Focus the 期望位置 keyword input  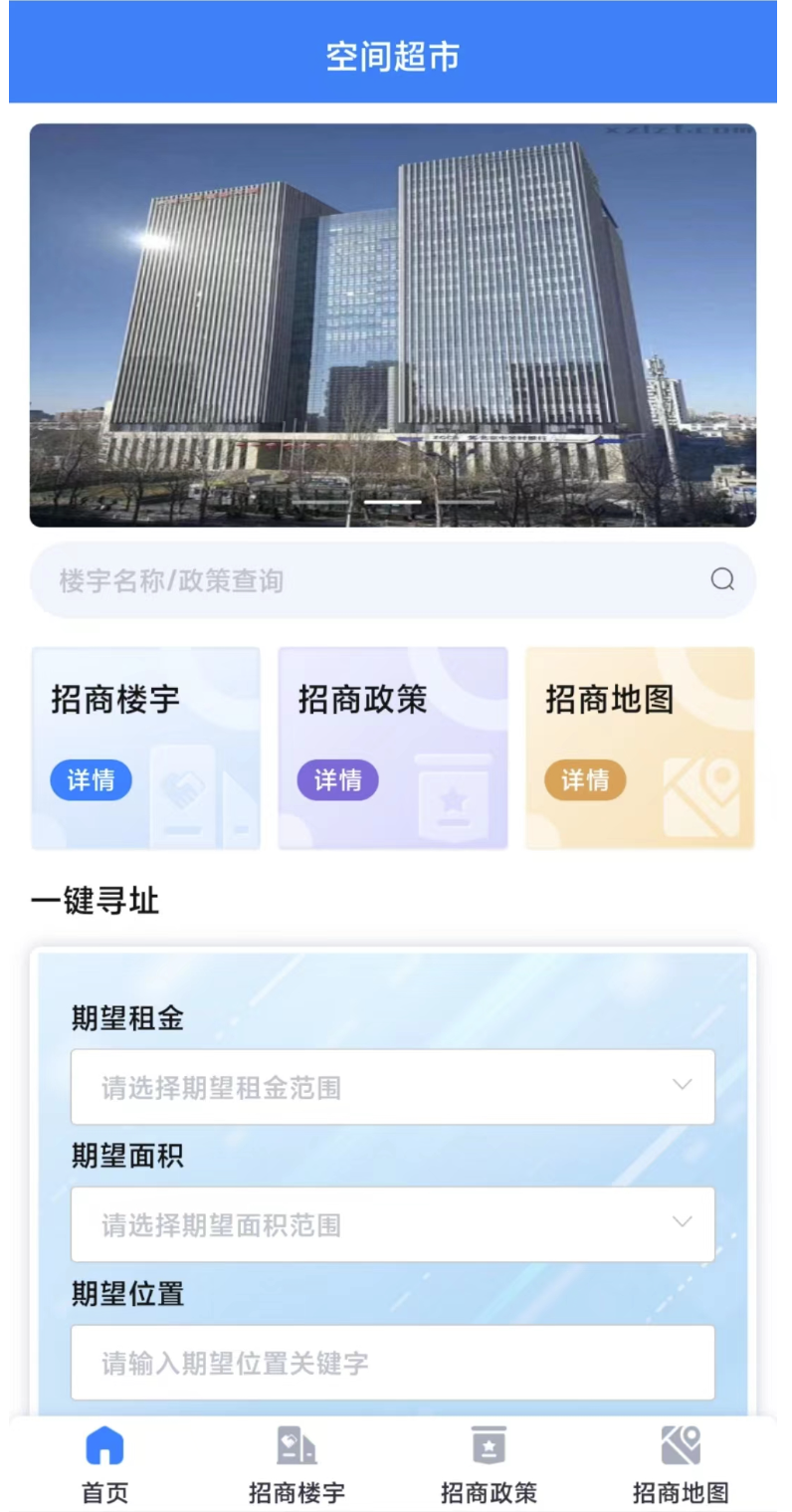pyautogui.click(x=393, y=1363)
